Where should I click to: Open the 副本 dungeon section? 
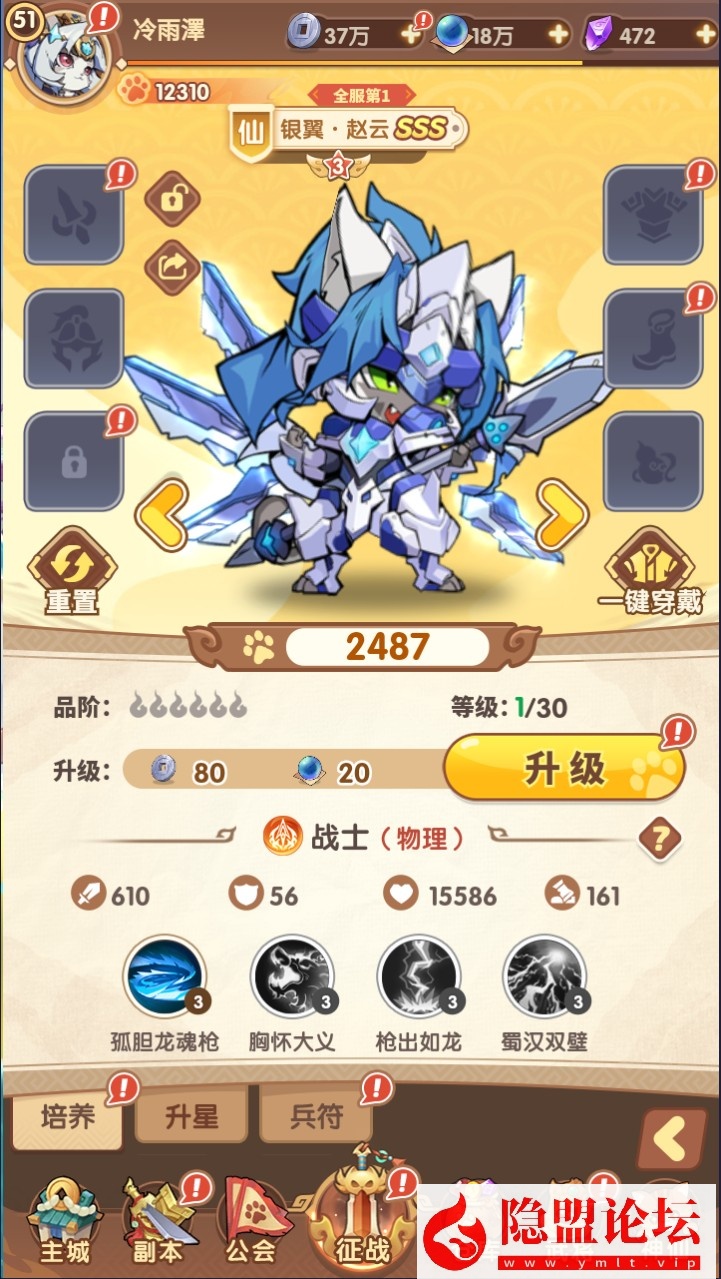click(157, 1220)
